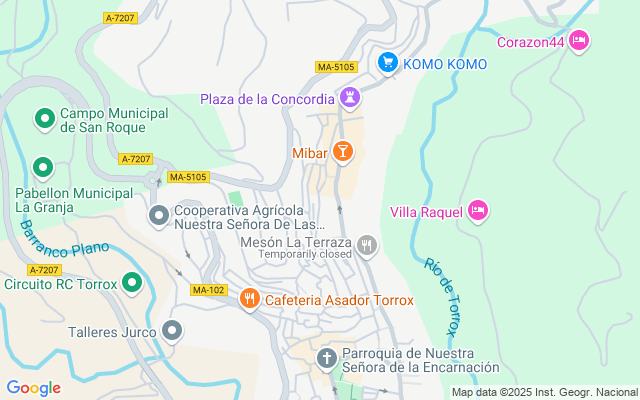
Task: Tap the Parroquia de la Encarnación church pin
Action: (x=326, y=358)
